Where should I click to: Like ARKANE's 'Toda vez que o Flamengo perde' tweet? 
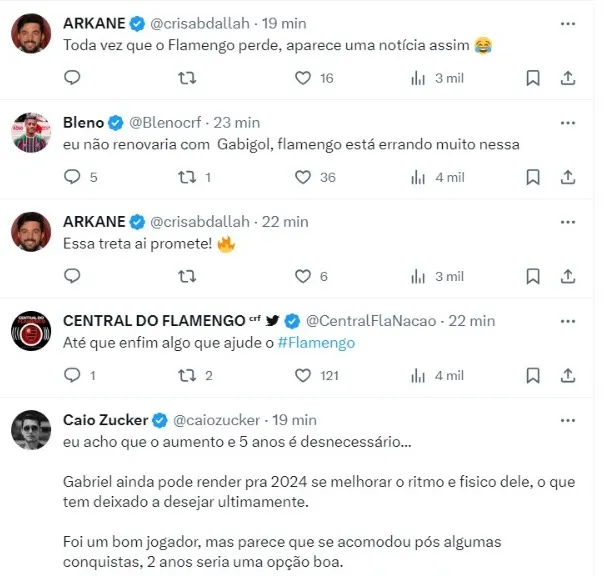304,78
